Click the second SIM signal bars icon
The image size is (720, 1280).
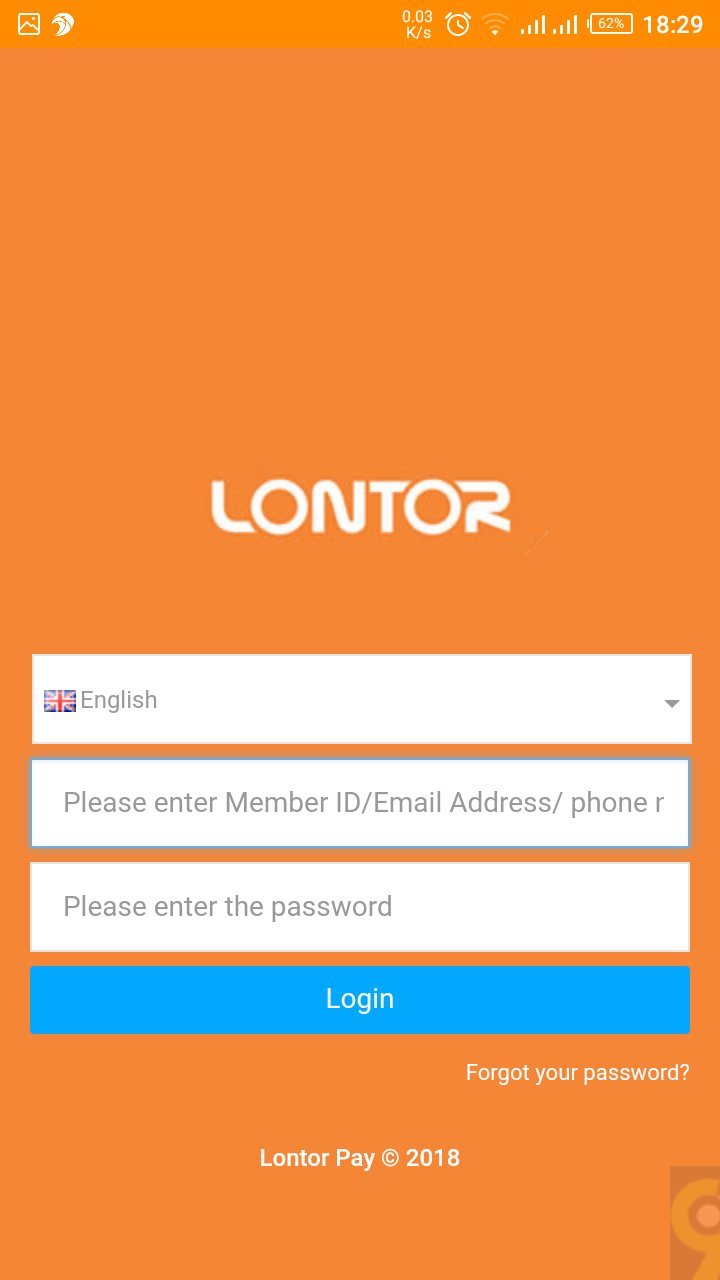[568, 23]
